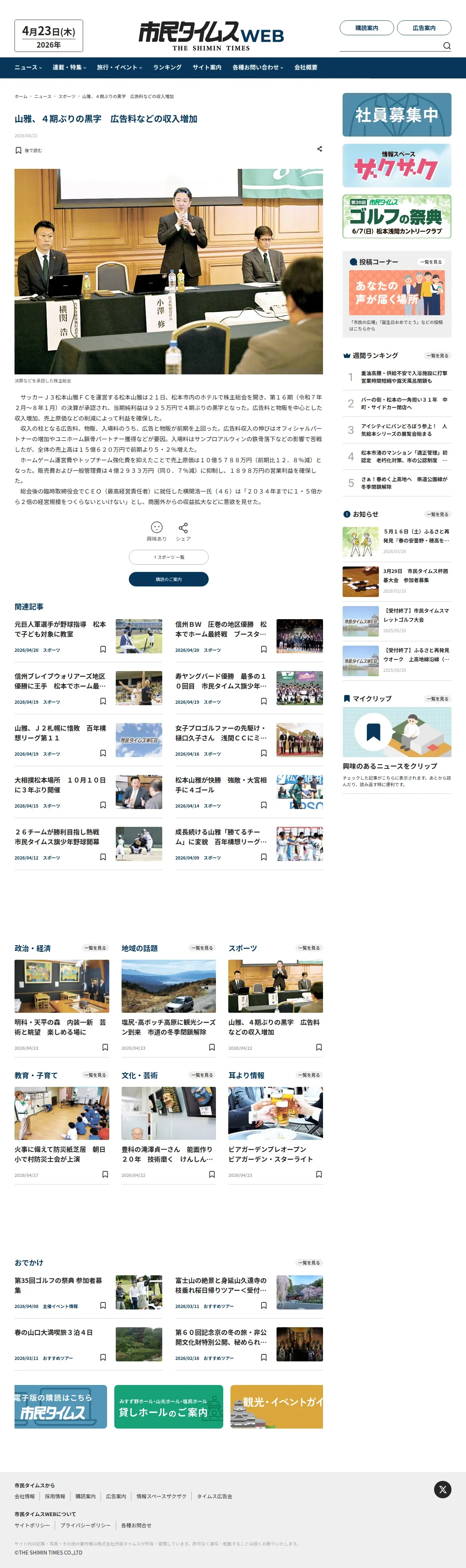The width and height of the screenshot is (466, 1568).
Task: Tap the search magnifier icon
Action: click(446, 46)
